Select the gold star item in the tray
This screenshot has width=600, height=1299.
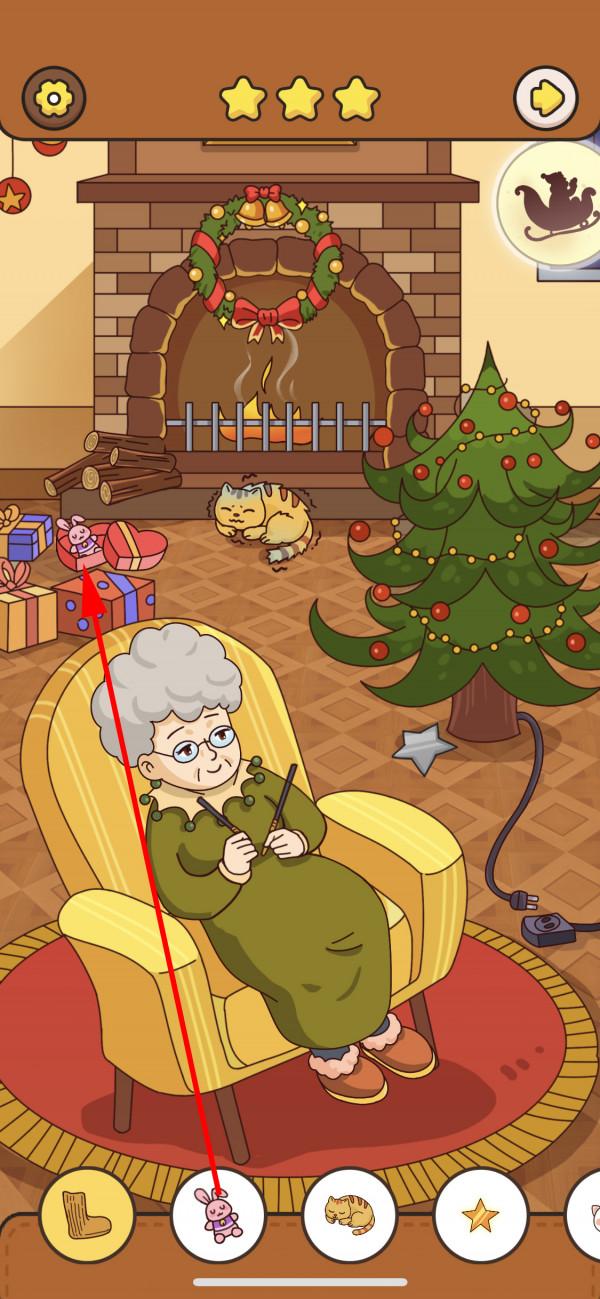click(x=480, y=1214)
